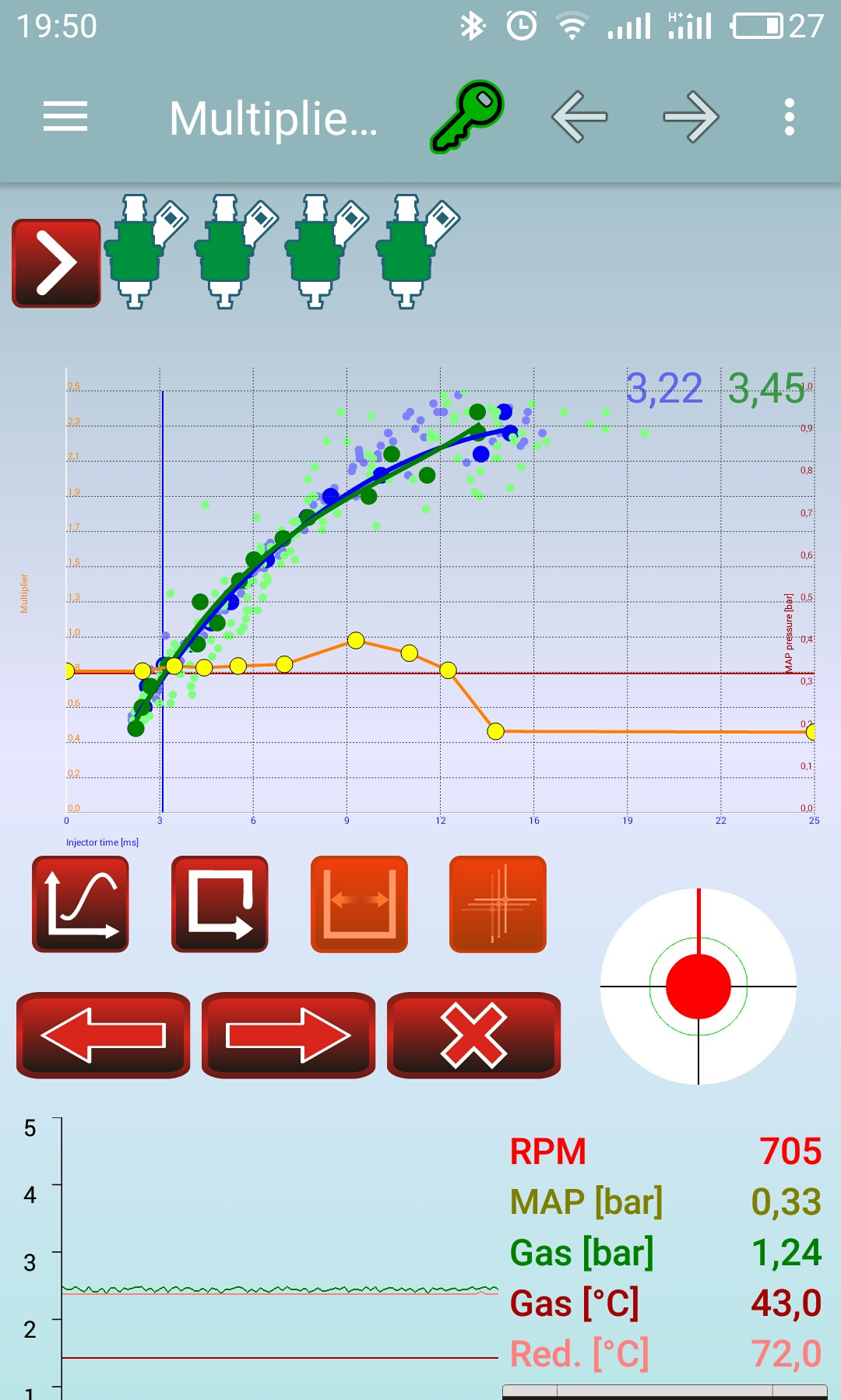This screenshot has width=841, height=1400.
Task: Tap the red chevron expand button
Action: 56,263
